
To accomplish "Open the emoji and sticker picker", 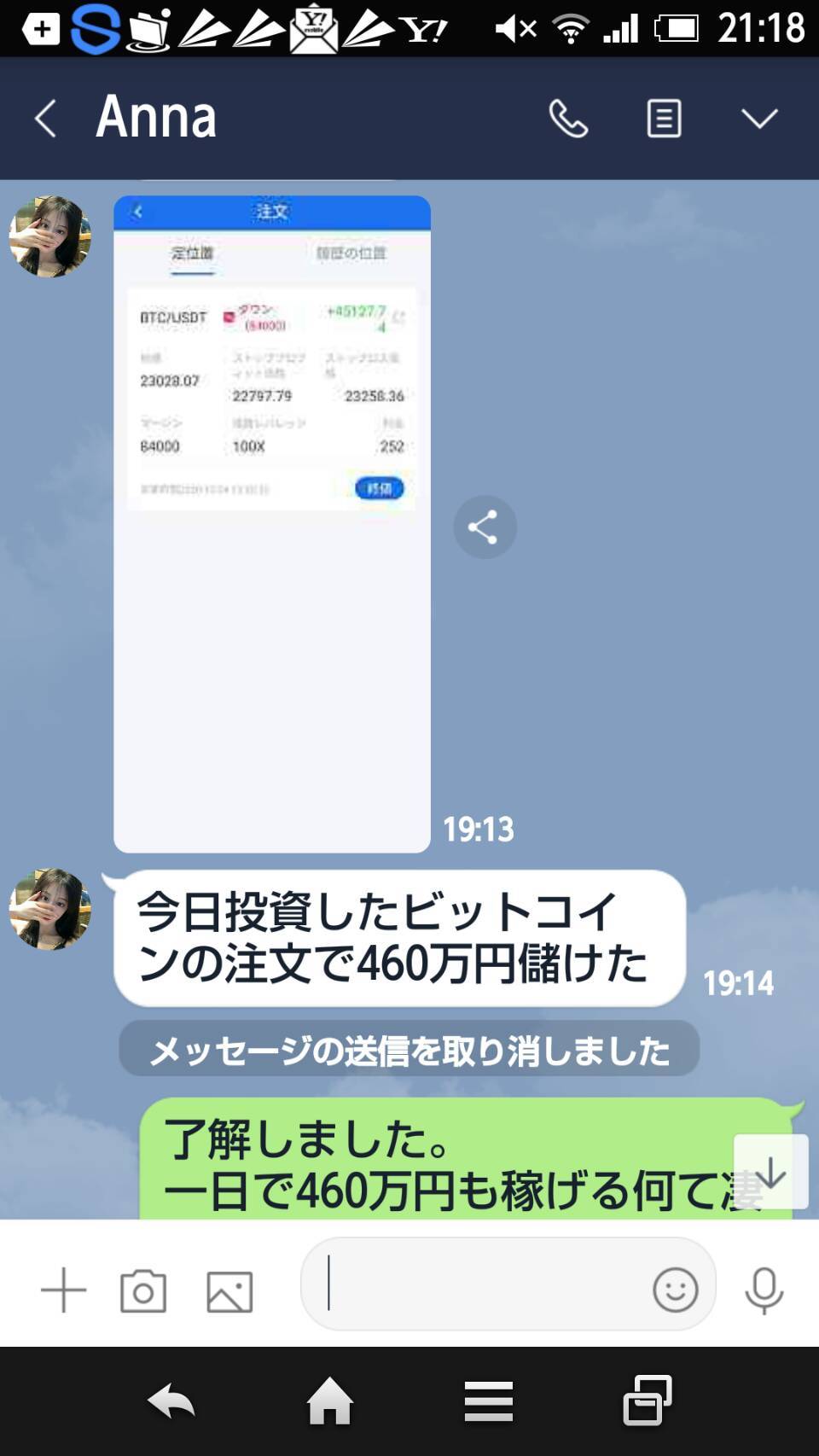I will coord(675,1289).
